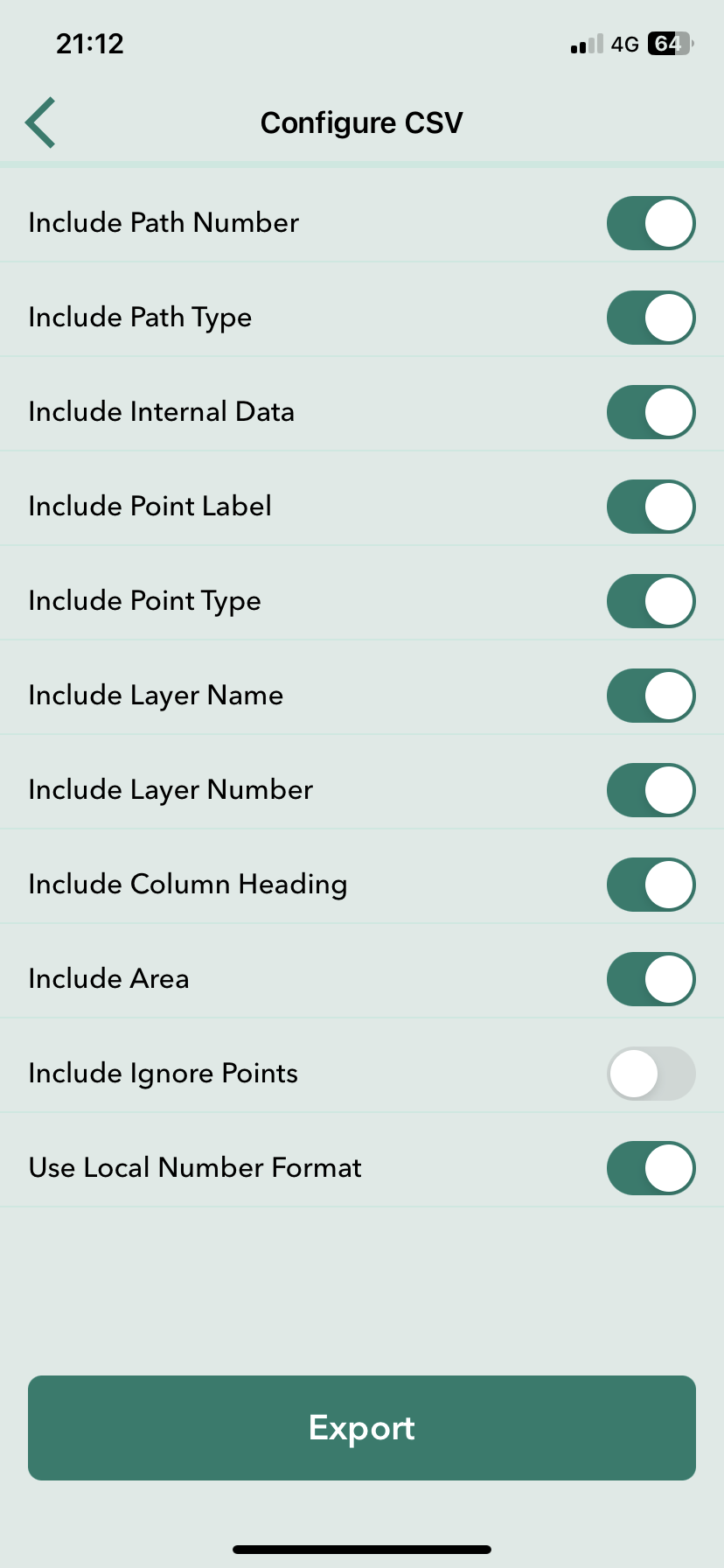Image resolution: width=724 pixels, height=1568 pixels.
Task: Toggle the Include Layer Number switch
Action: pos(651,790)
